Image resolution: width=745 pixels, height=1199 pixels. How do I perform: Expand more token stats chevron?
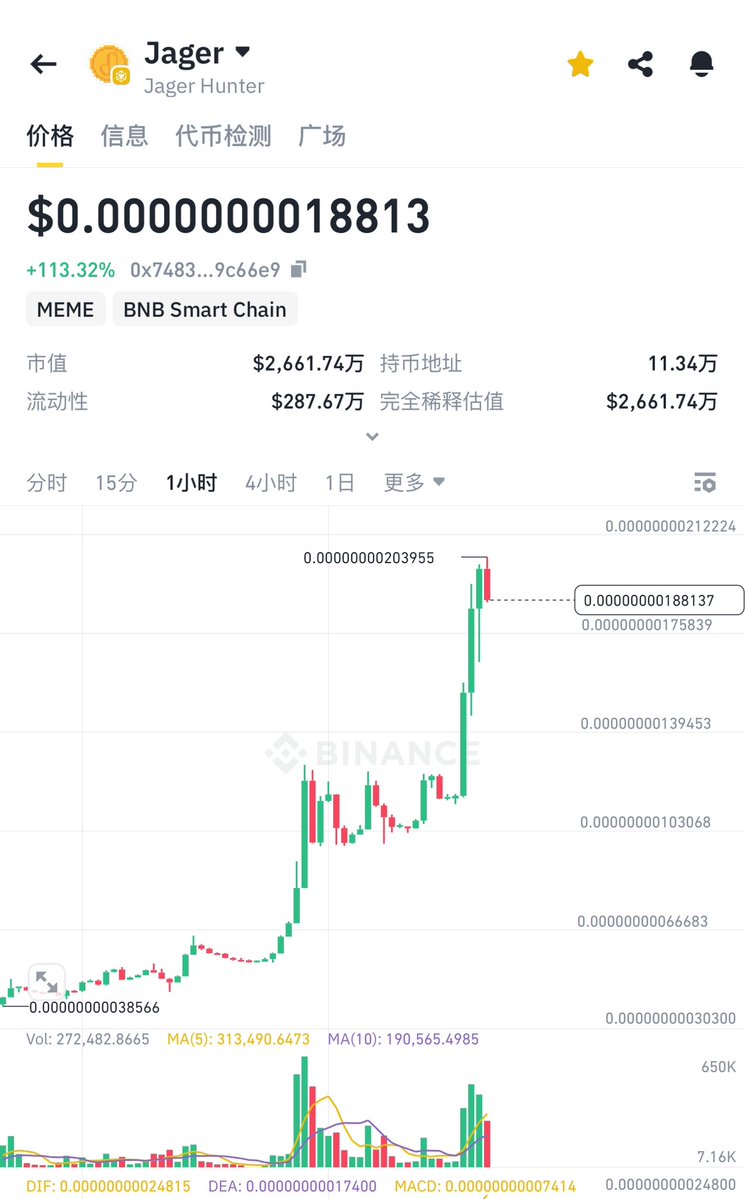[x=372, y=437]
